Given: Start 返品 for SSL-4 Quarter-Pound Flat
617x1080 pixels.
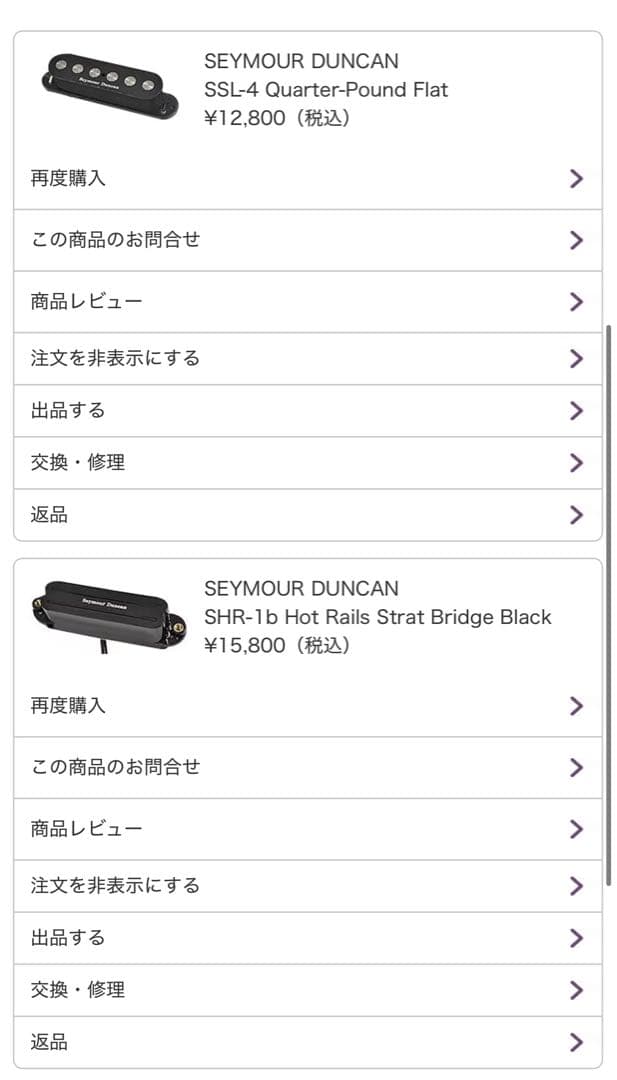Looking at the screenshot, I should tap(307, 514).
